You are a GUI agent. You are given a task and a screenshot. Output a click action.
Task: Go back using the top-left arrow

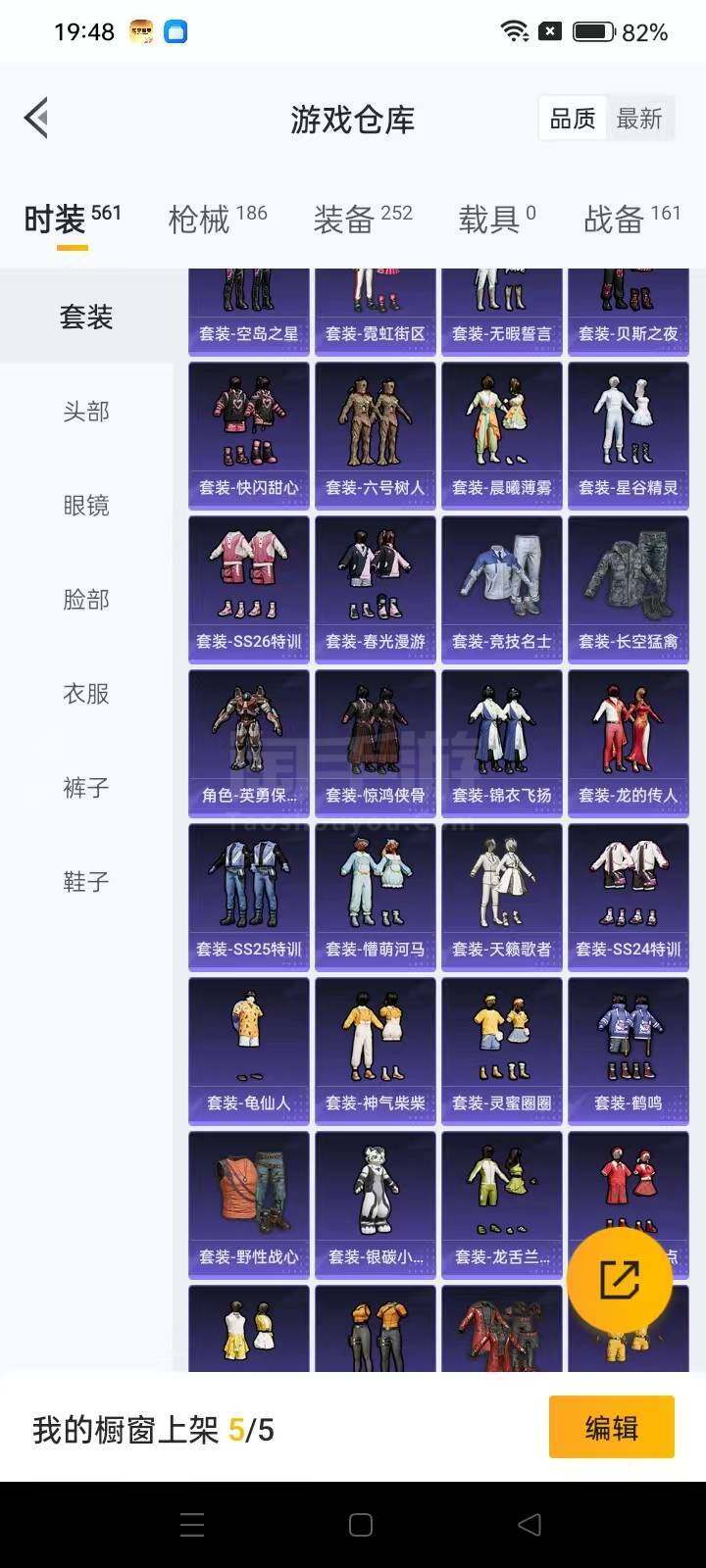(36, 119)
